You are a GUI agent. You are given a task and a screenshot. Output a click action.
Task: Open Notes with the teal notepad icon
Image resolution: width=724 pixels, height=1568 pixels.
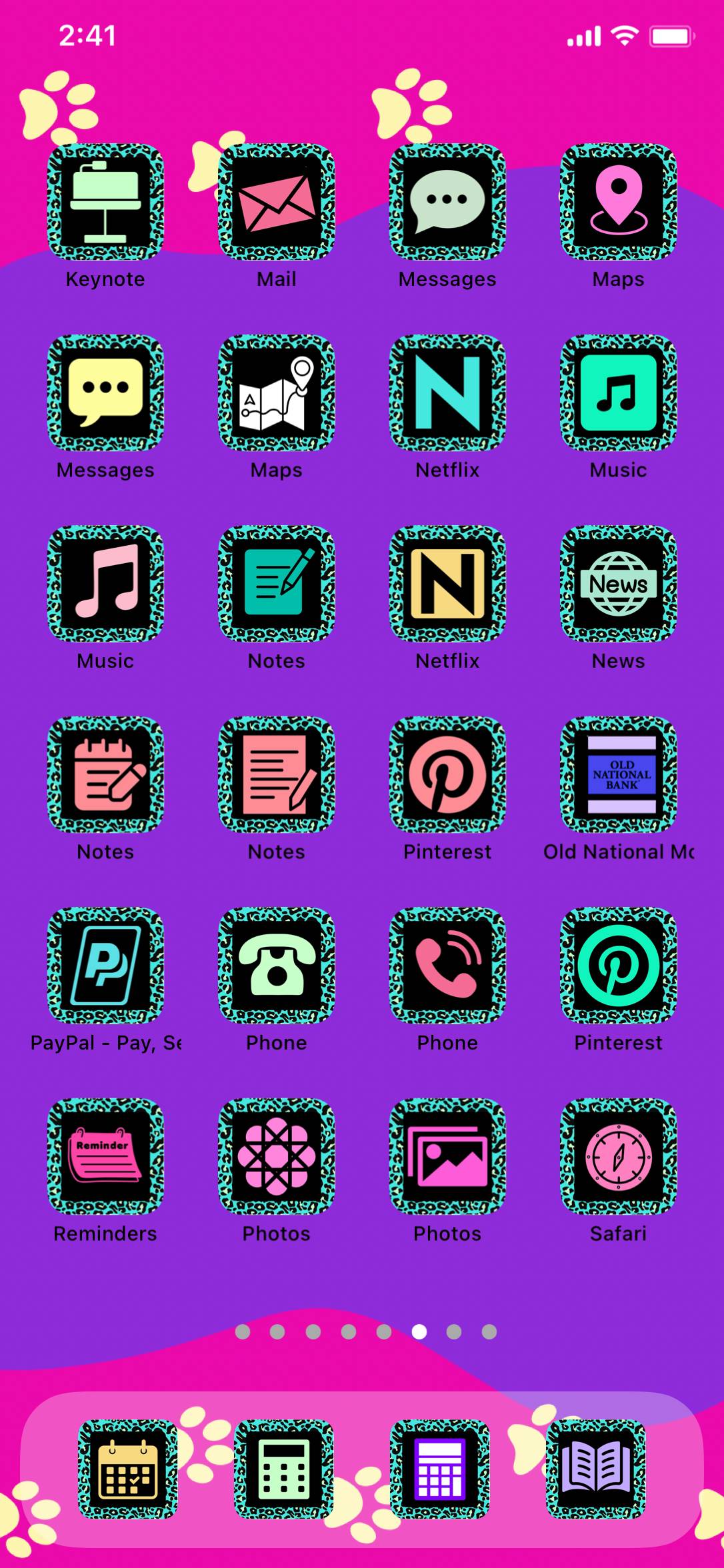pos(276,583)
